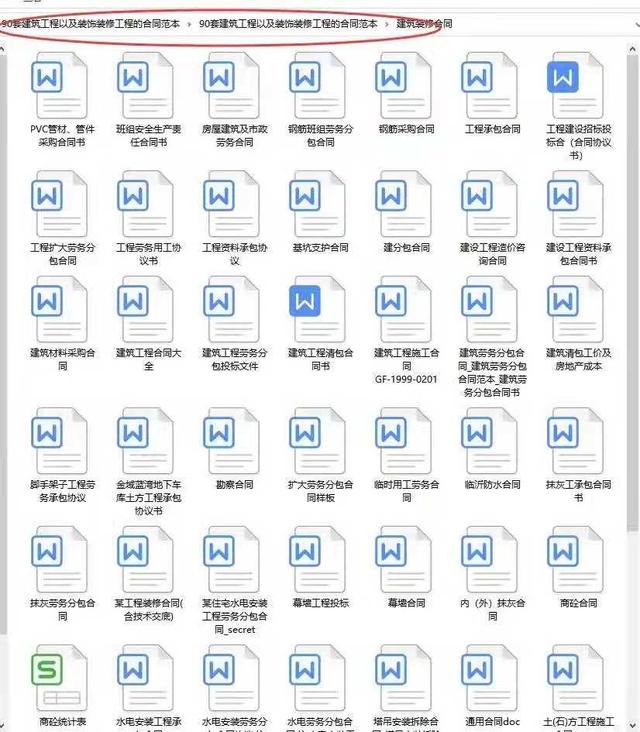
Task: Open the PVC管材、管件采购合同书 document
Action: [62, 87]
